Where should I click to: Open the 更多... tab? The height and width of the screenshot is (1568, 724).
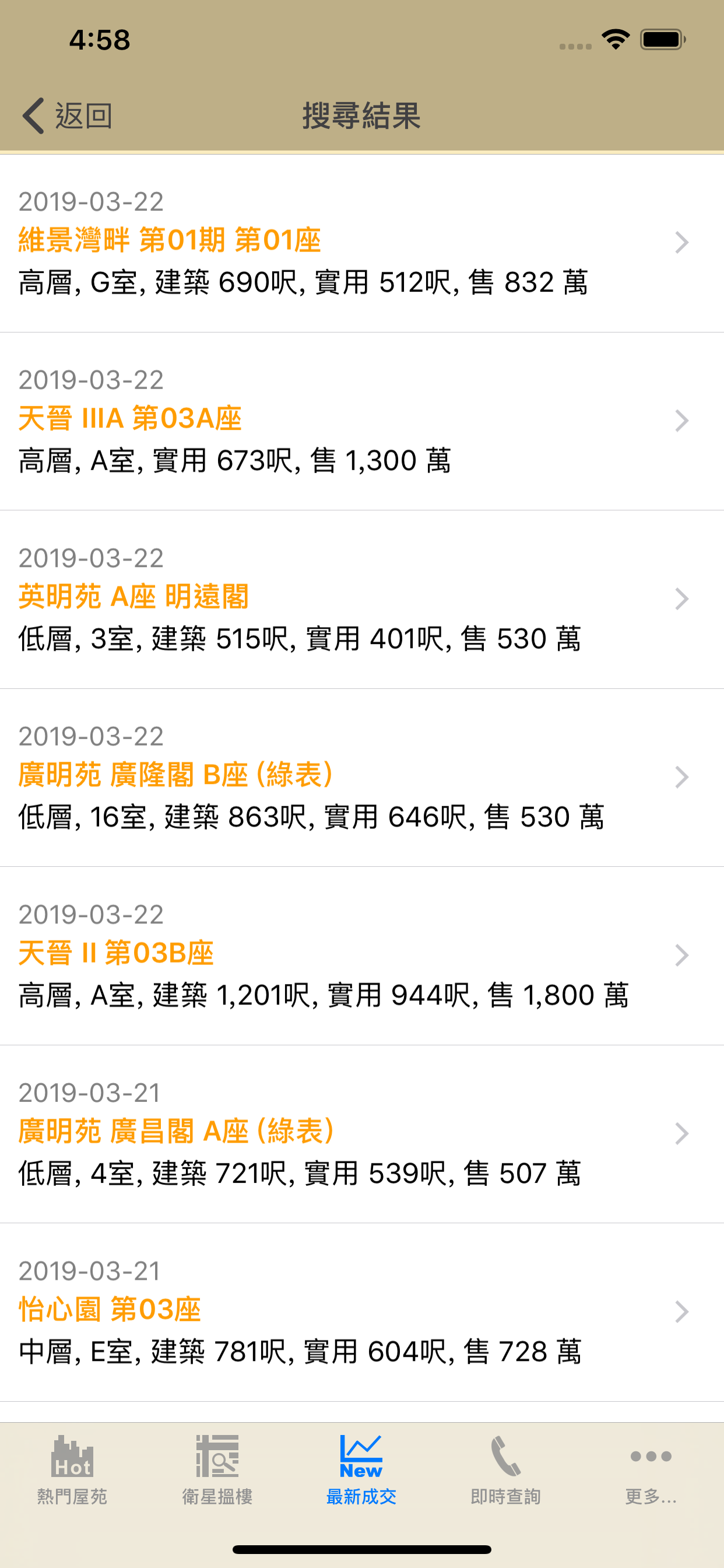(651, 1470)
